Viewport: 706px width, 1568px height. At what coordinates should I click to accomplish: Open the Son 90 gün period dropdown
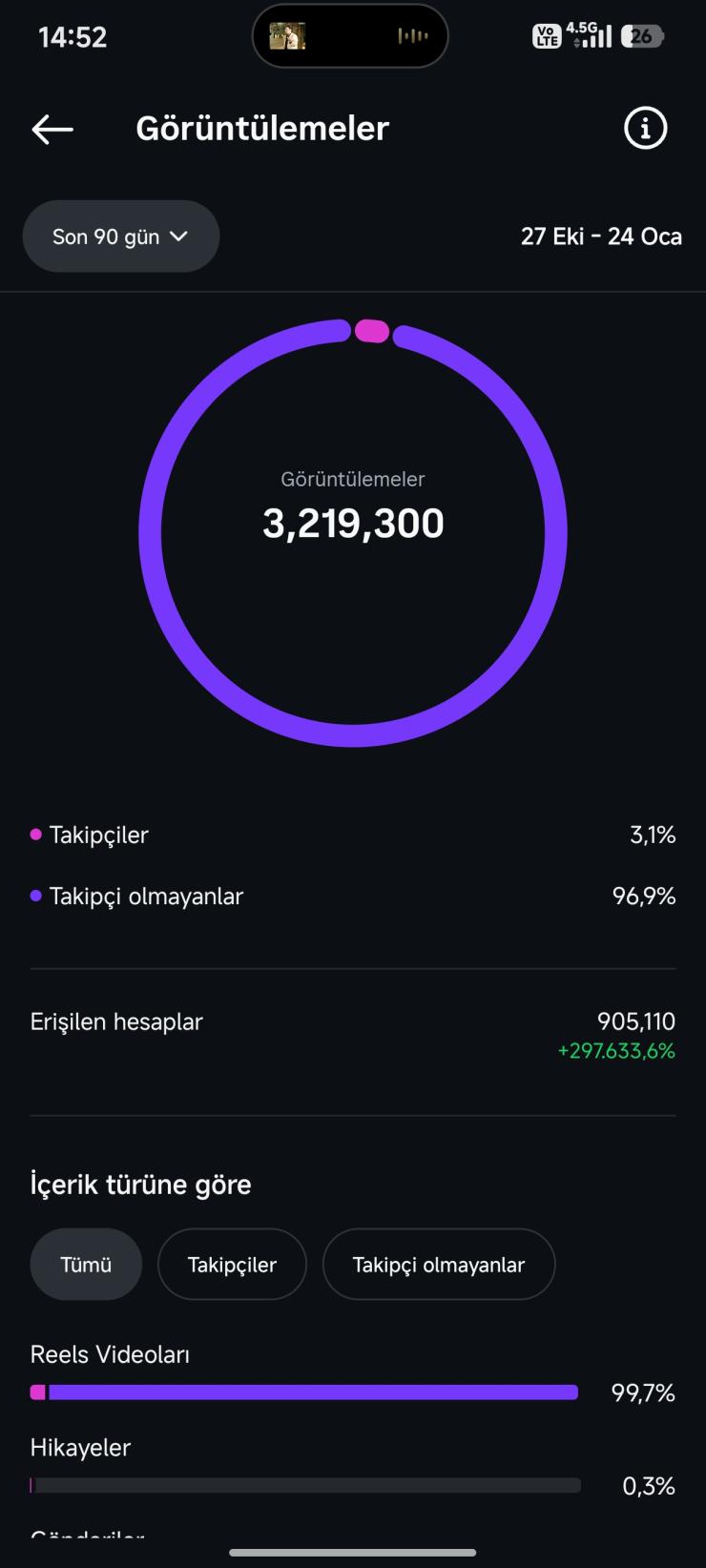click(121, 237)
